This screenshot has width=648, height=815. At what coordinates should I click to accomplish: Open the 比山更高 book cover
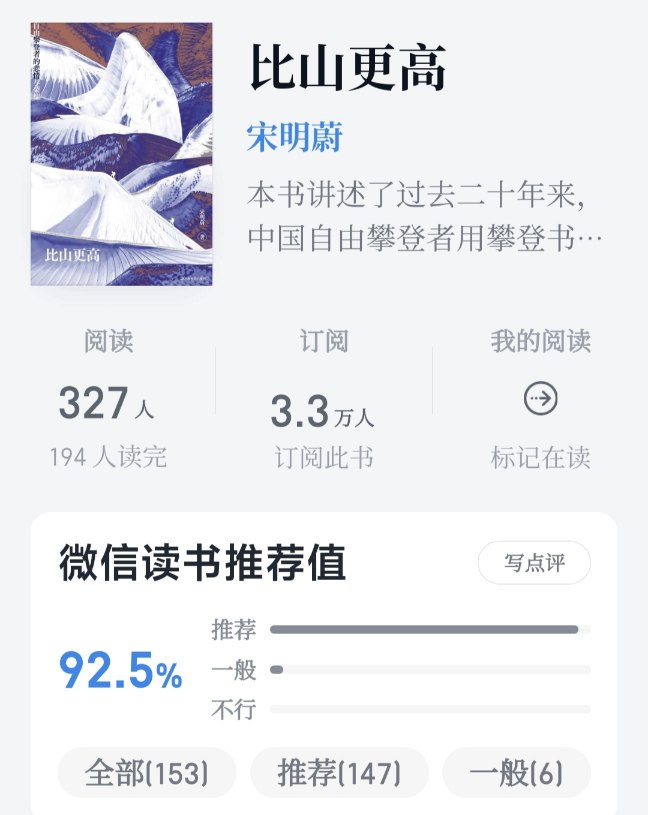pos(121,154)
